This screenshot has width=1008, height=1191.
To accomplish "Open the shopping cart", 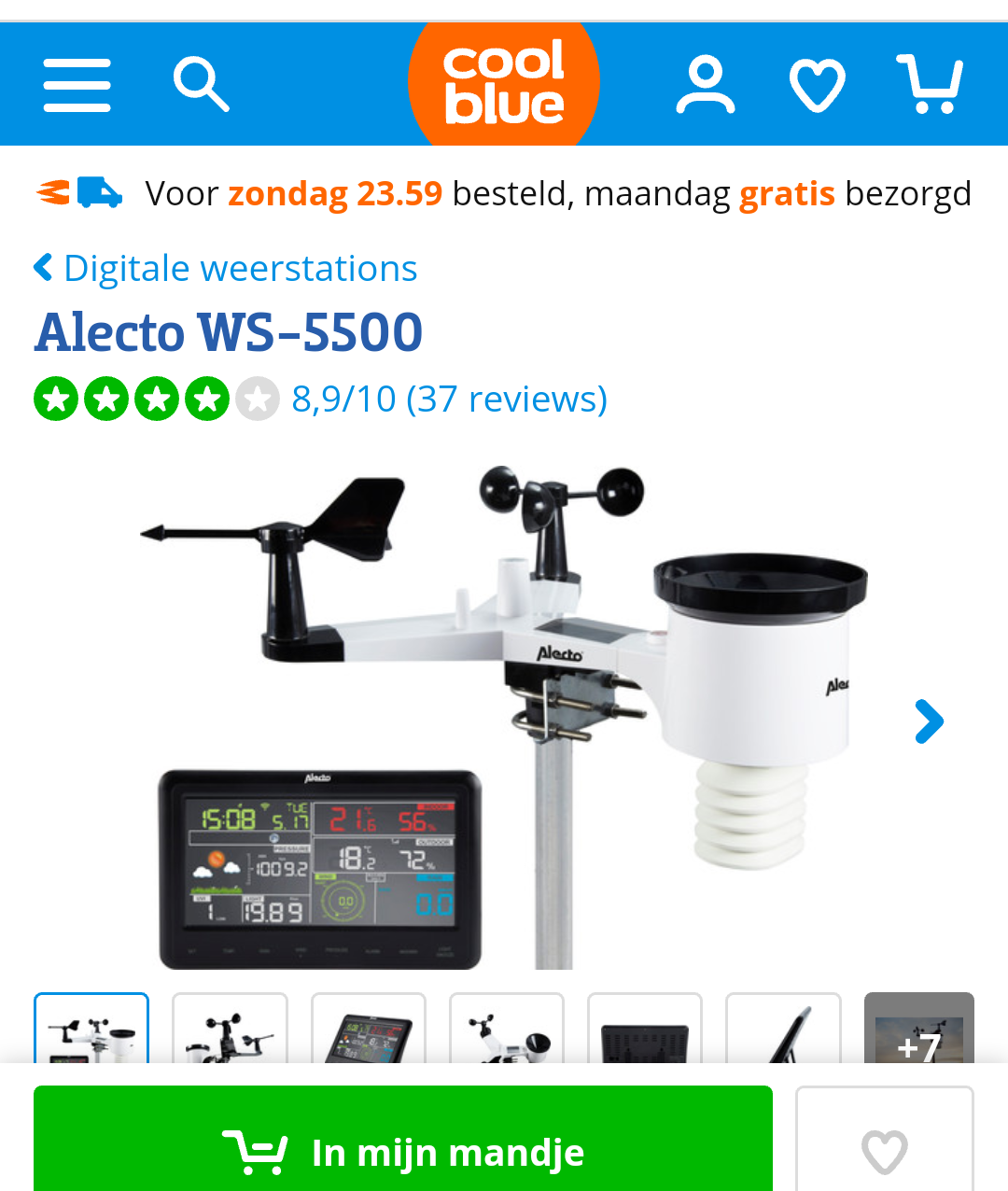I will (x=930, y=84).
